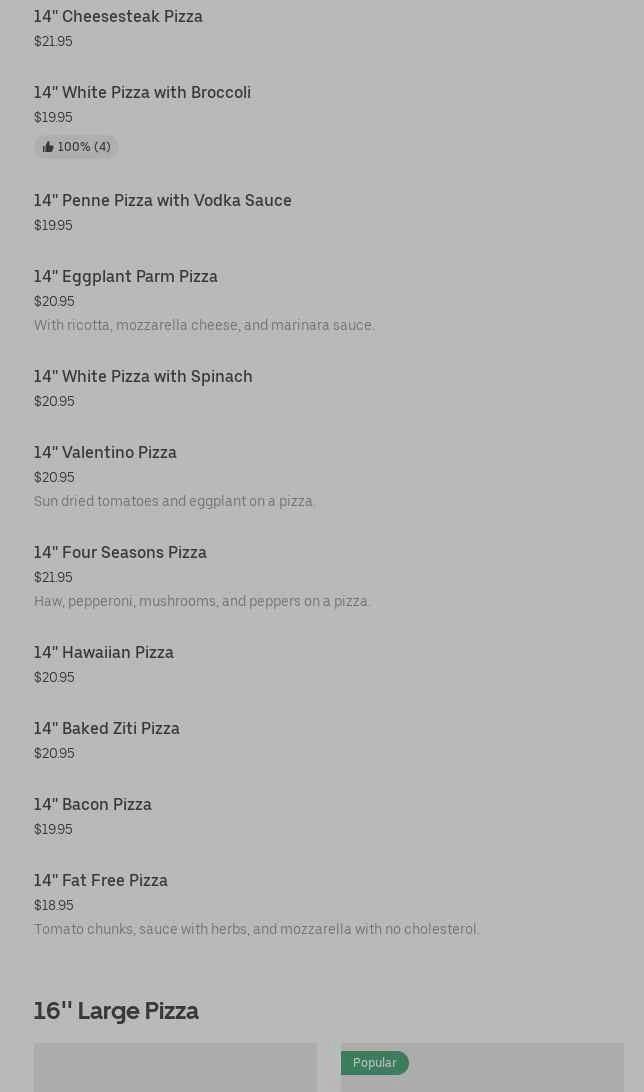Viewport: 644px width, 1092px height.
Task: Select 14" White Pizza with Spinach
Action: point(143,377)
